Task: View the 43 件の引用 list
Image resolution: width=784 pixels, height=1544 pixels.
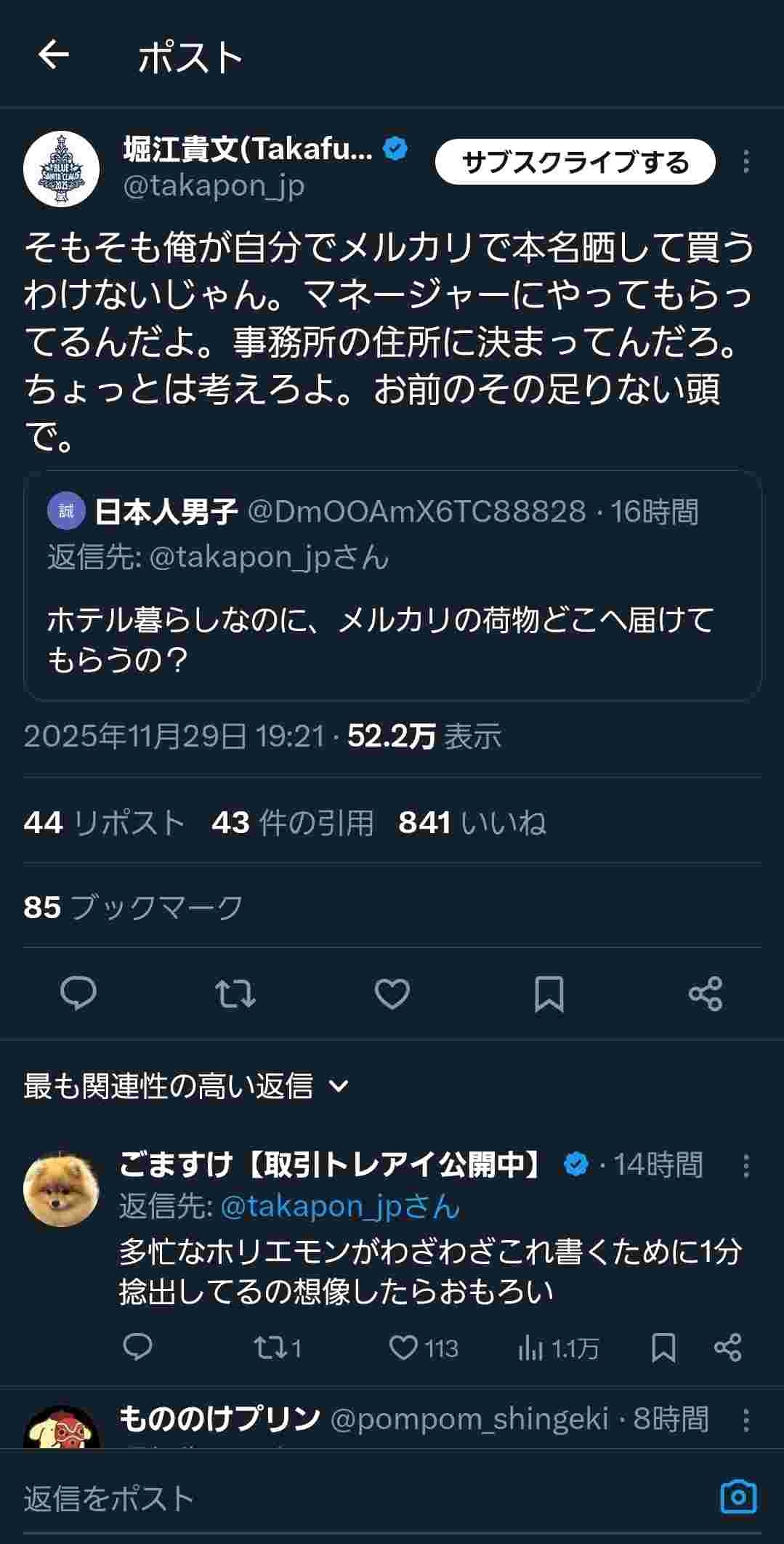Action: (x=292, y=823)
